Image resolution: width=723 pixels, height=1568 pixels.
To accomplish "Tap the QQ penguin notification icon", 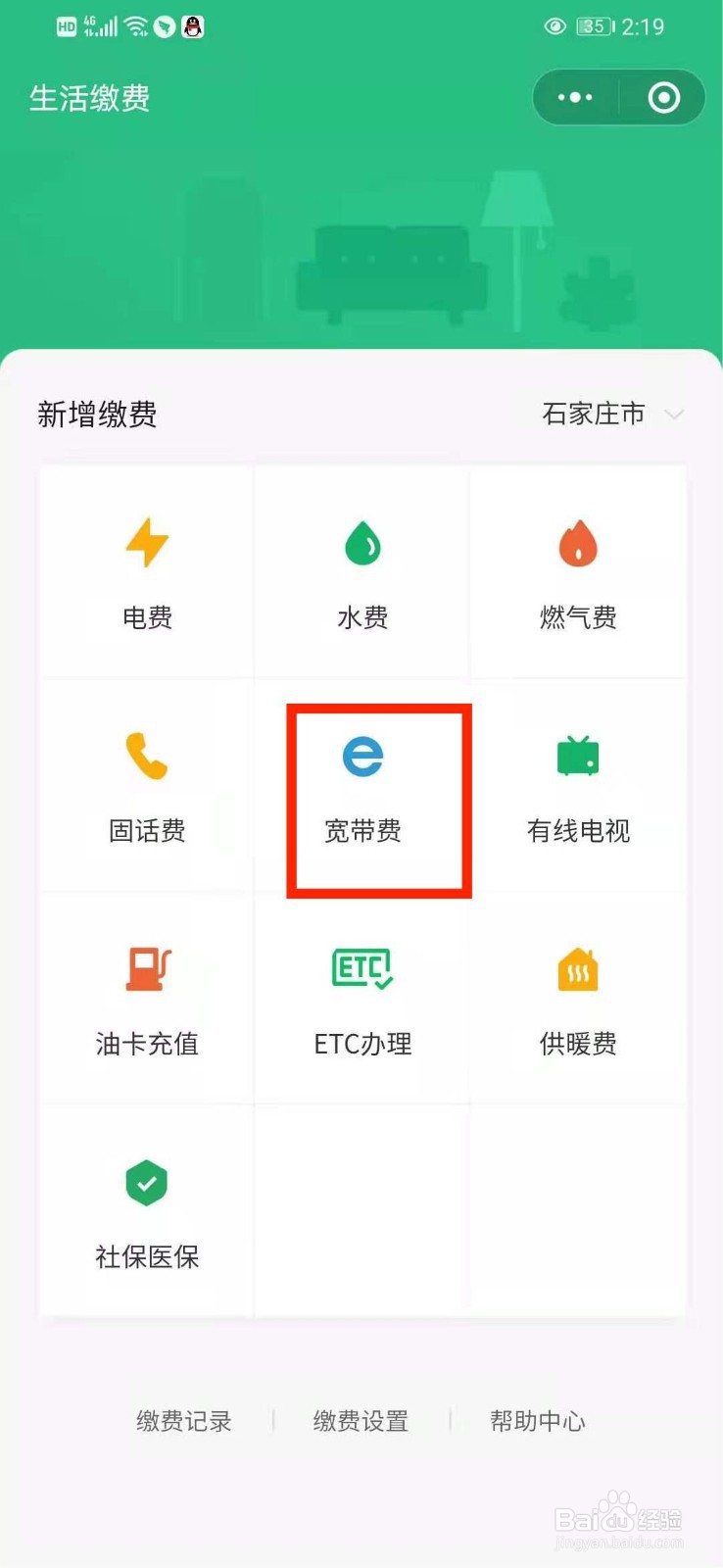I will click(x=194, y=26).
